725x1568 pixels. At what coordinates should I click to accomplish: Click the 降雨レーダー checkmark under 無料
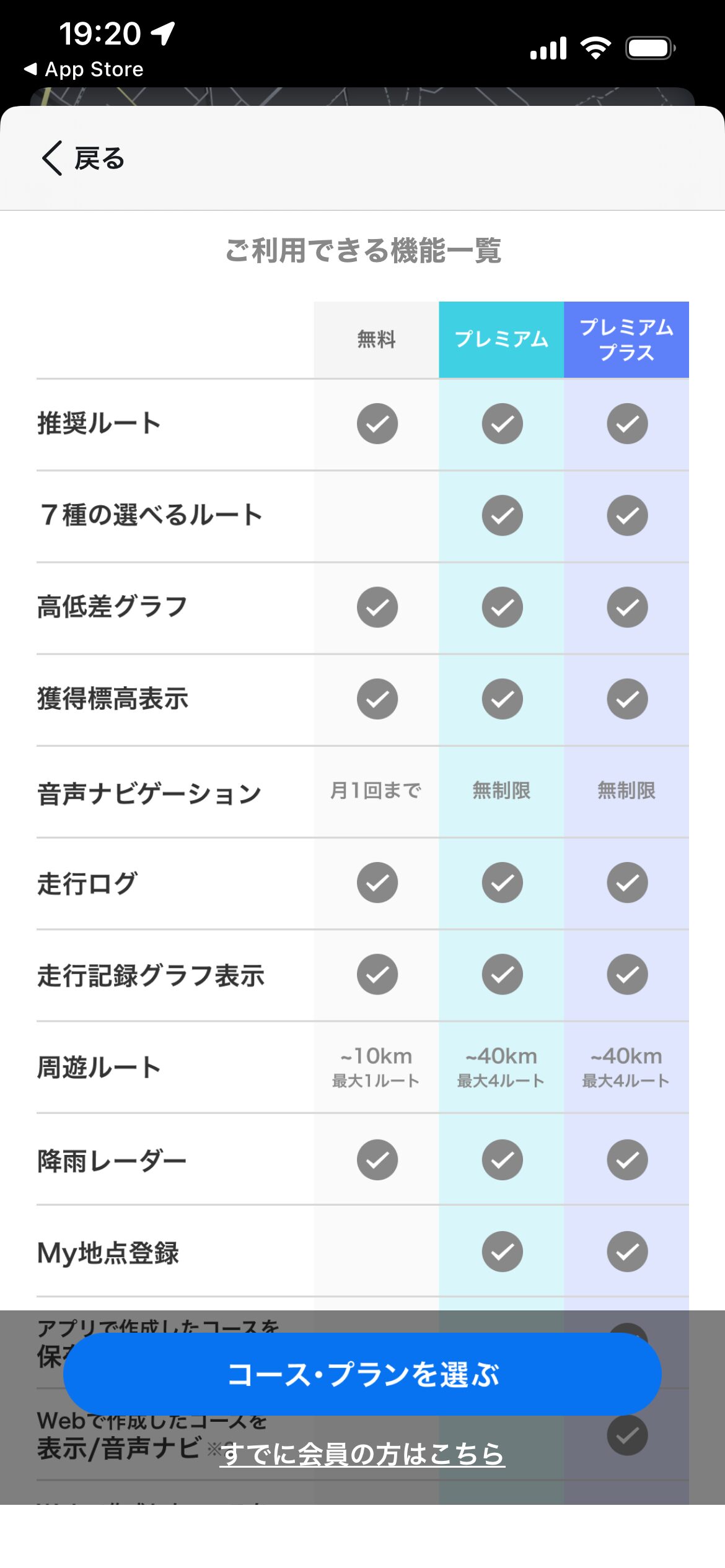[x=377, y=1159]
